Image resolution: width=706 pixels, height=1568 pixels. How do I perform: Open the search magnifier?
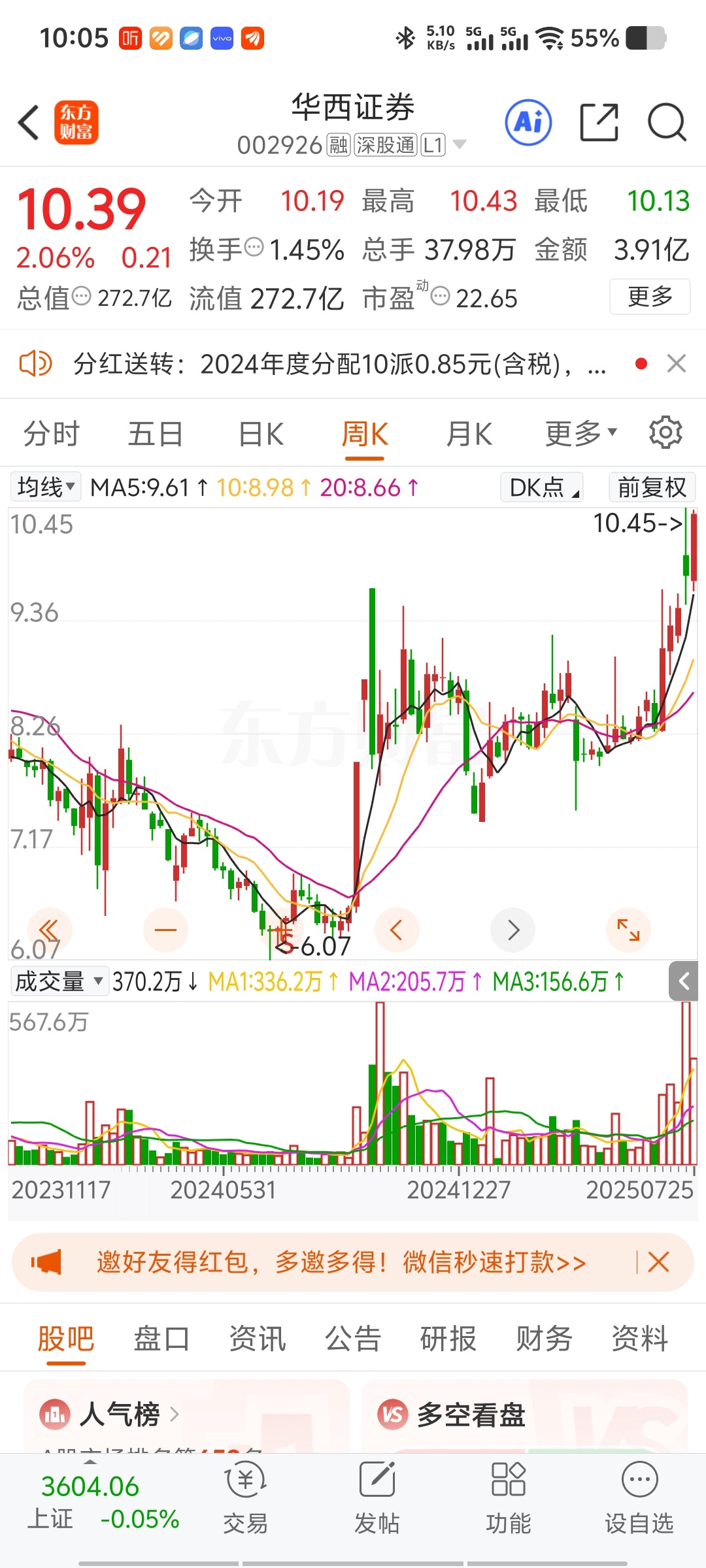667,122
